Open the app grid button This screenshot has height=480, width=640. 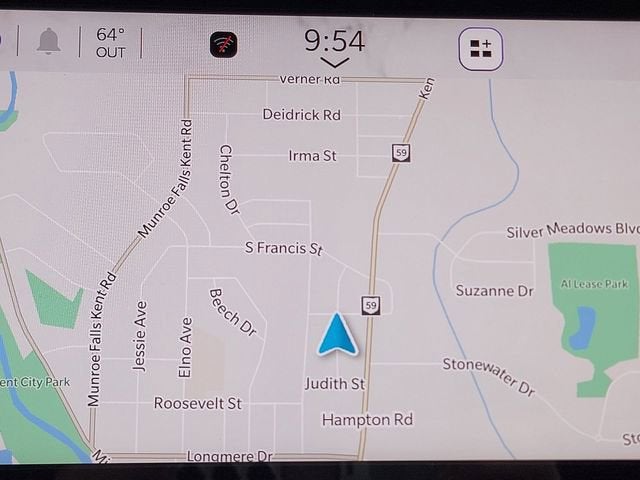(x=480, y=48)
